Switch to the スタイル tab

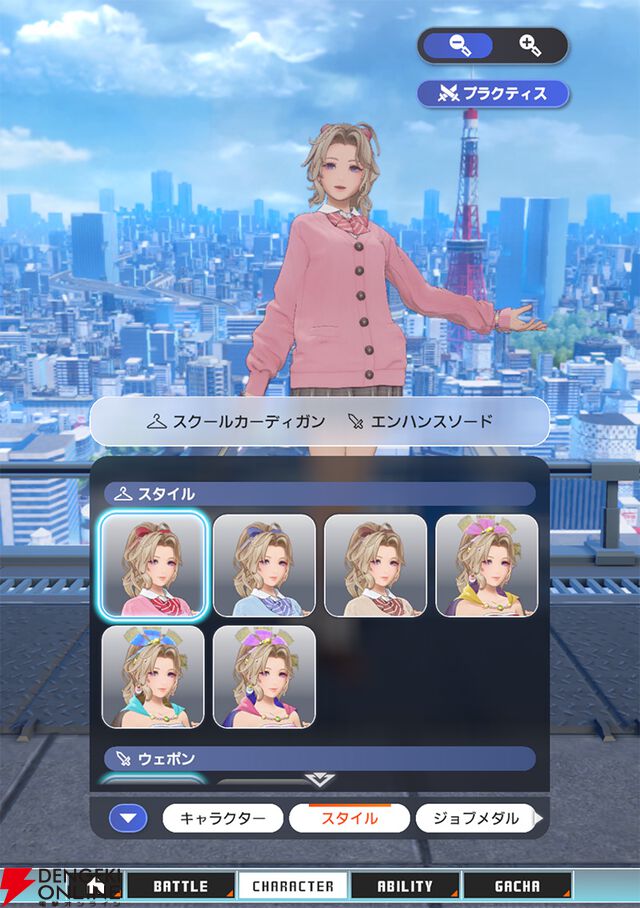coord(349,818)
